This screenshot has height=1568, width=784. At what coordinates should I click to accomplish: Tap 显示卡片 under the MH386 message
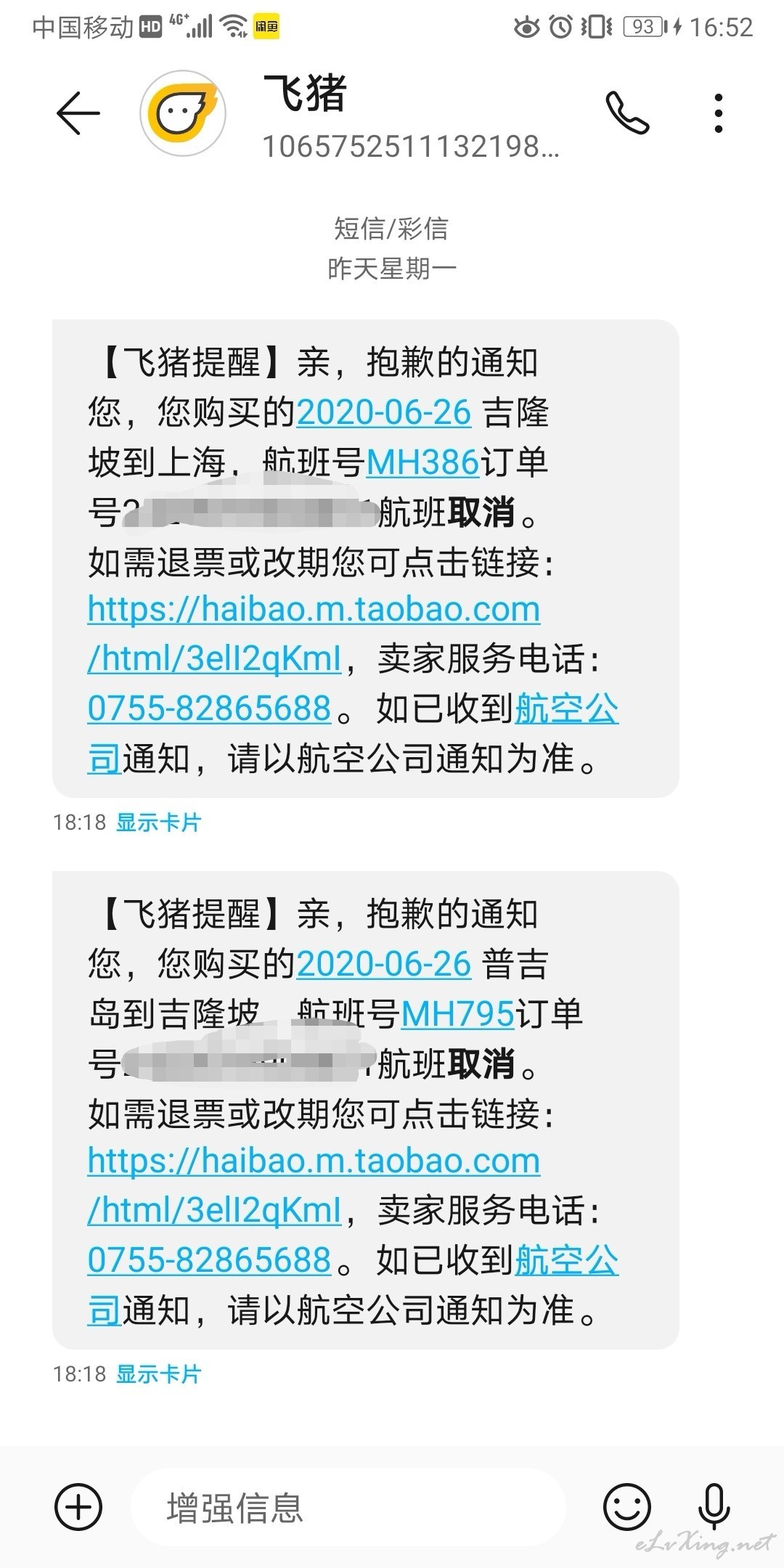click(158, 822)
